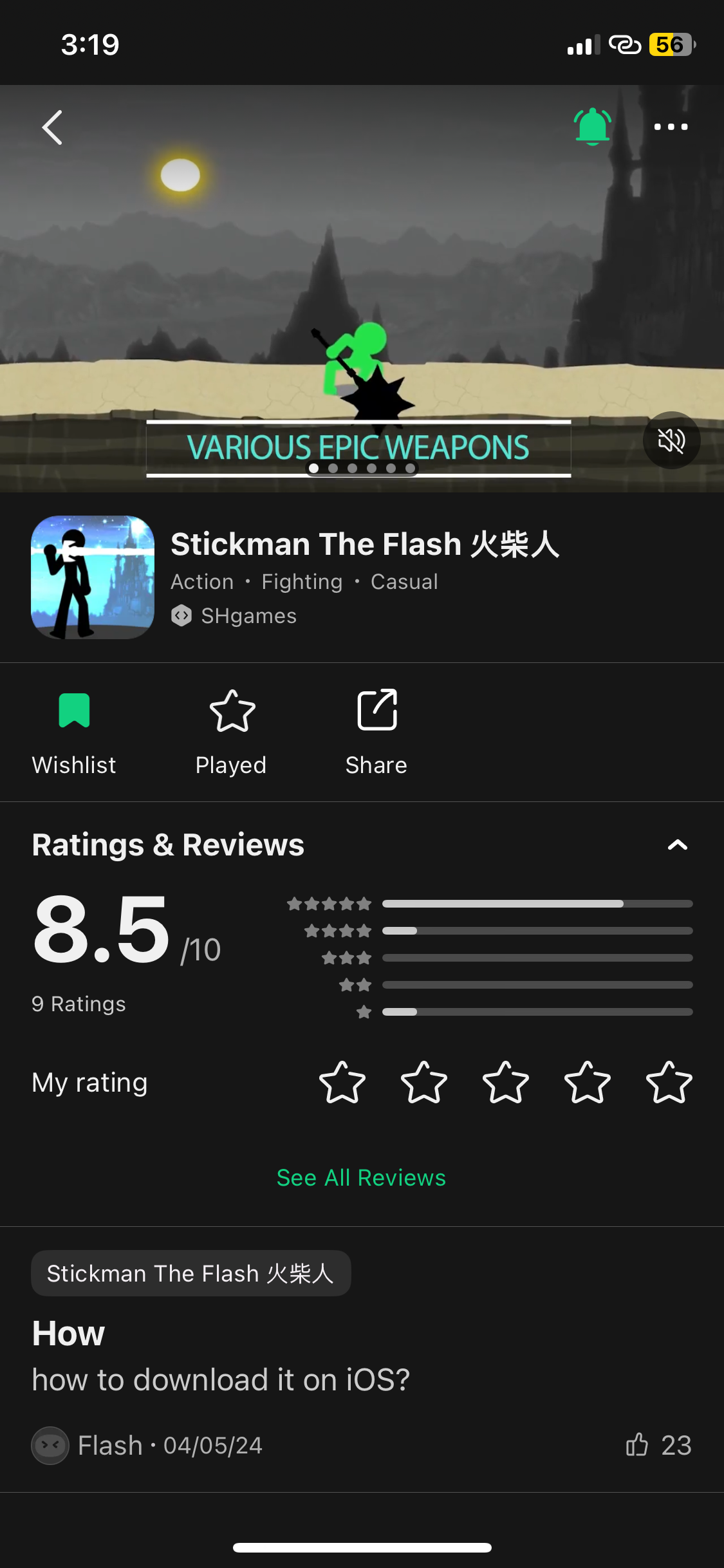Image resolution: width=724 pixels, height=1568 pixels.
Task: Set my rating to three stars
Action: tap(506, 1083)
